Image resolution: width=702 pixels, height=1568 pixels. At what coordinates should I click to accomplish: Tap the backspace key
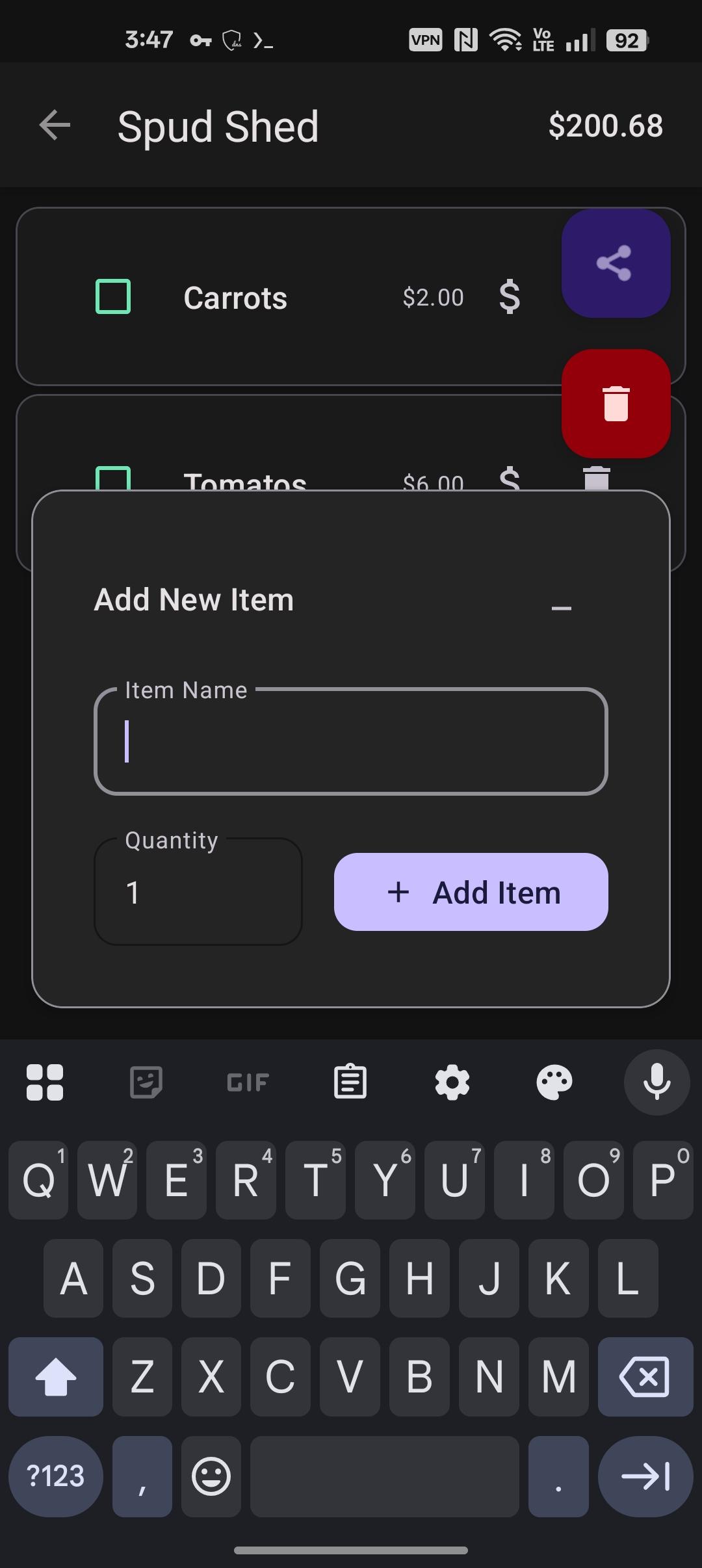[645, 1376]
